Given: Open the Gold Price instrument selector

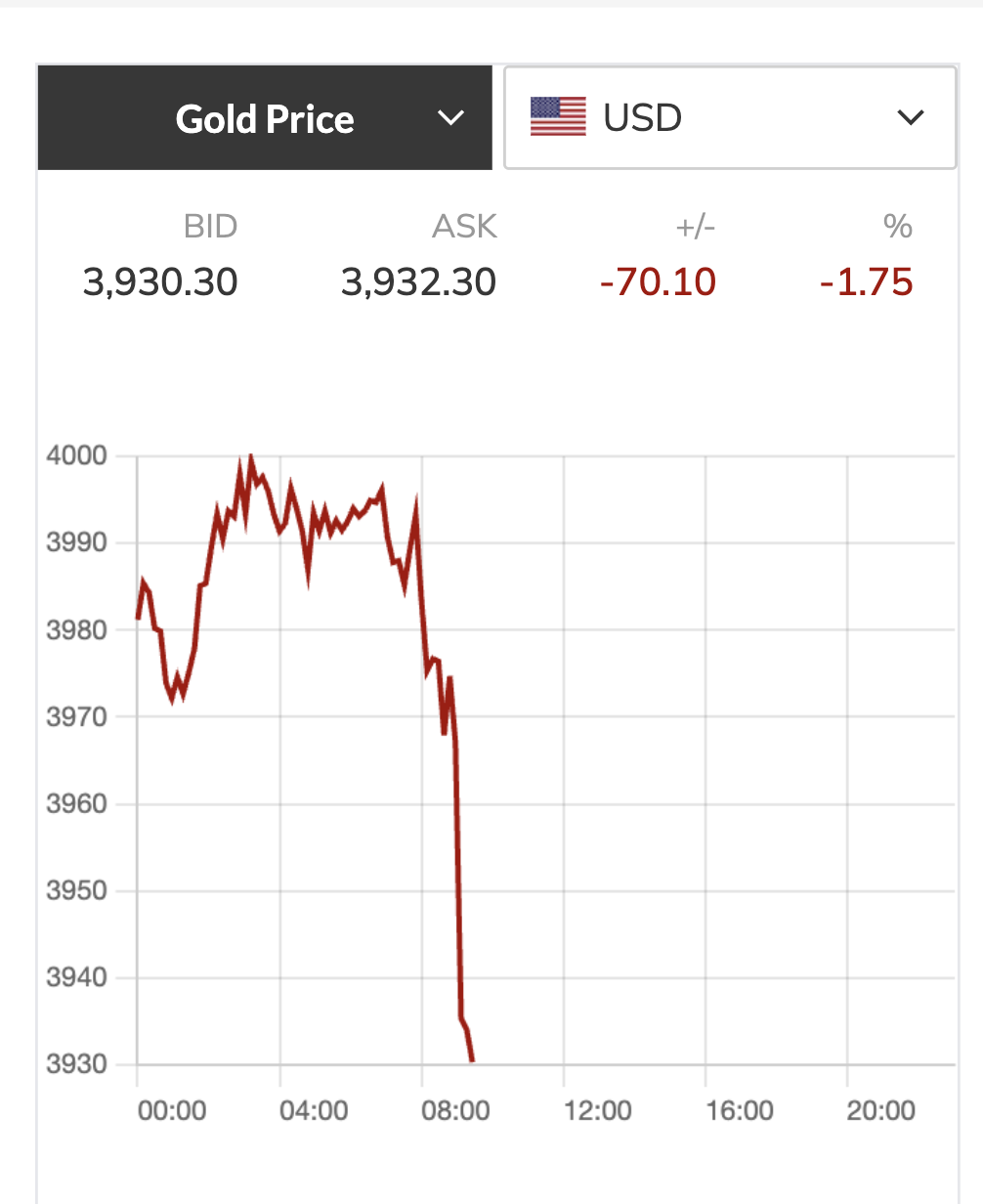Looking at the screenshot, I should [x=264, y=117].
